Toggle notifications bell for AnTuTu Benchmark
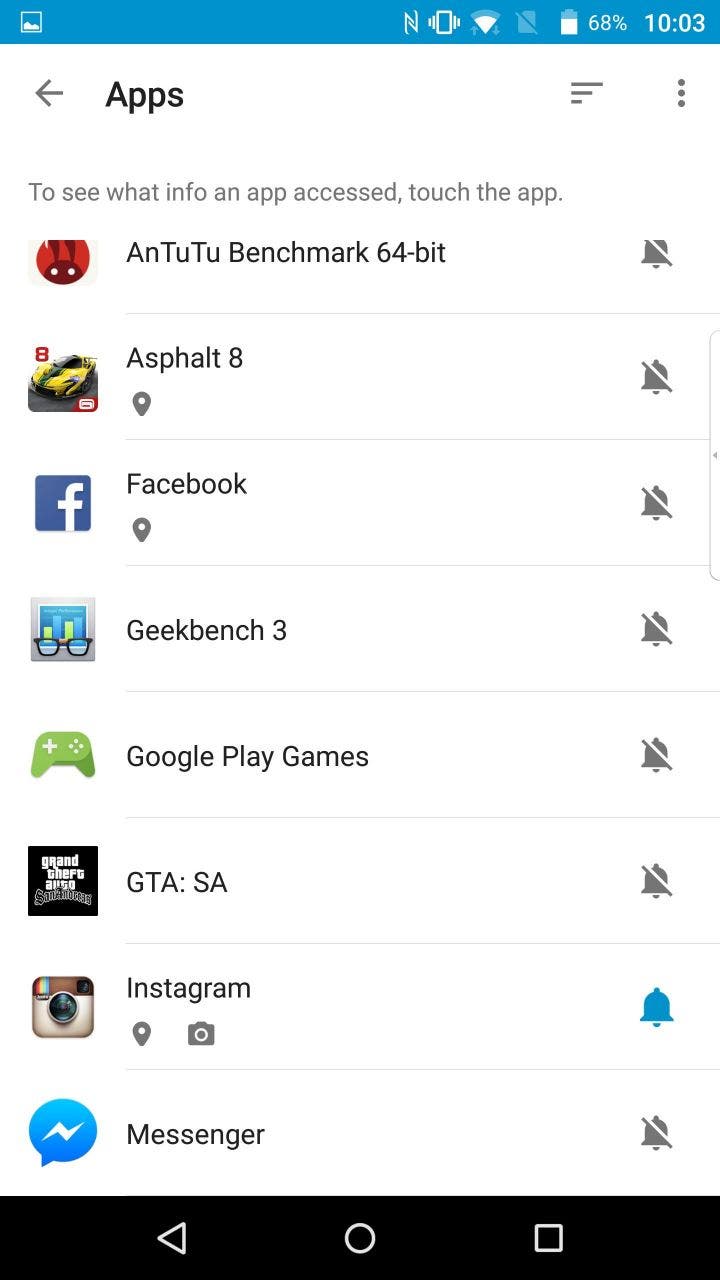Image resolution: width=720 pixels, height=1280 pixels. [x=656, y=254]
